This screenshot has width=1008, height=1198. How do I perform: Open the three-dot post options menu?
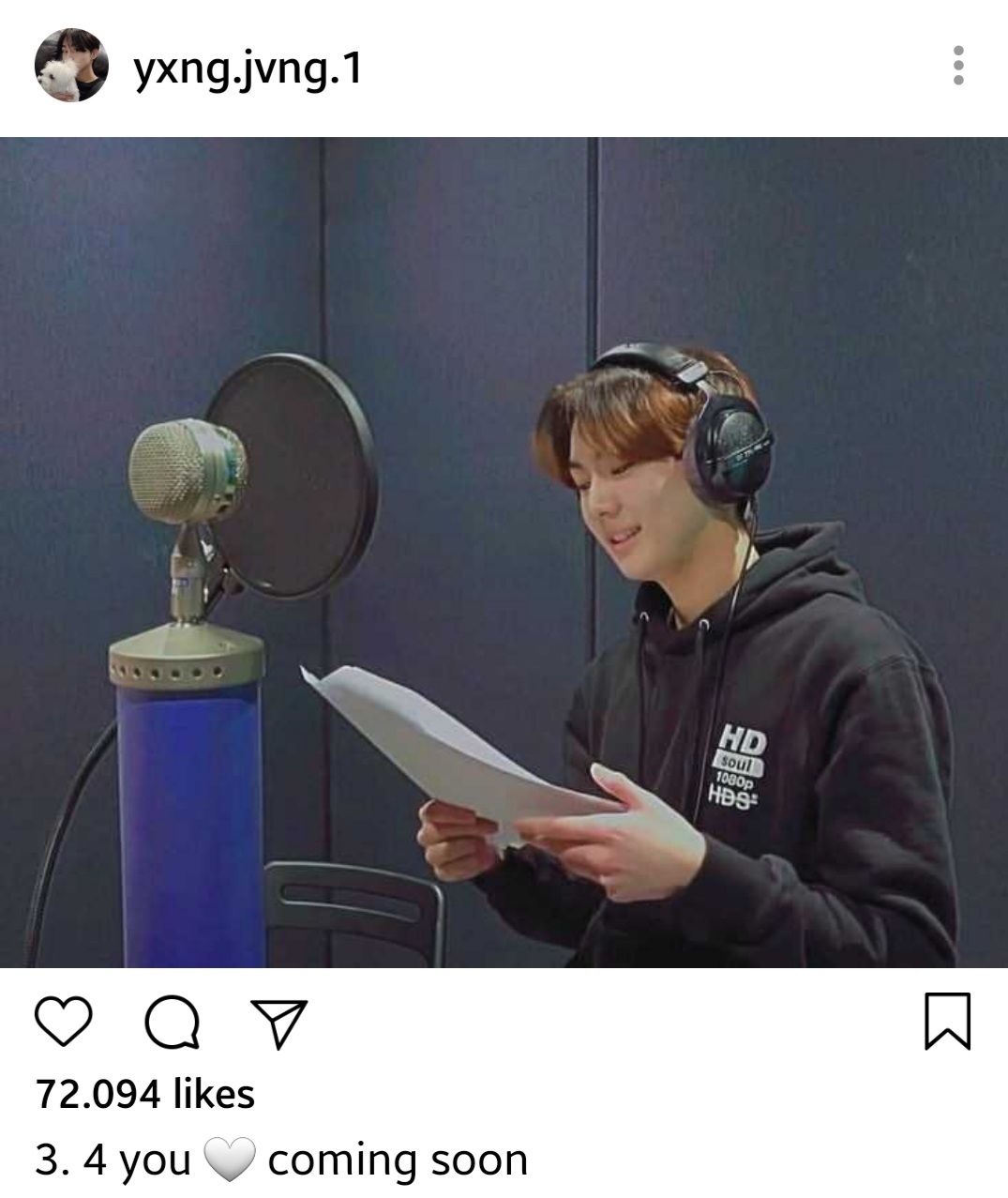pos(957,66)
